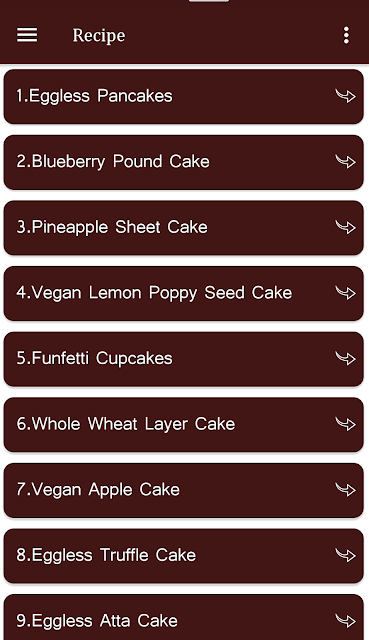The image size is (369, 640).
Task: View the Pineapple Sheet Cake recipe
Action: point(184,228)
